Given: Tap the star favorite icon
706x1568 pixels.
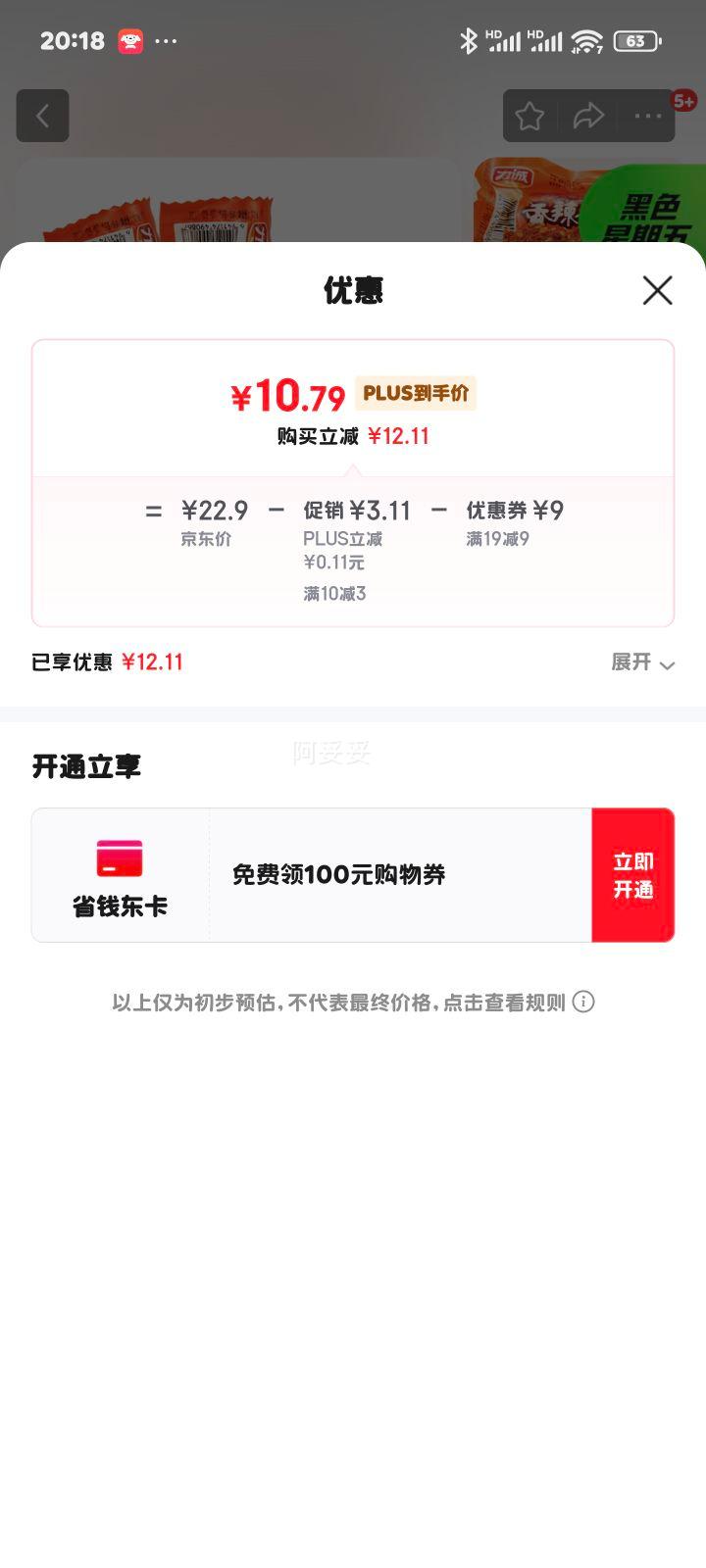Looking at the screenshot, I should (529, 116).
